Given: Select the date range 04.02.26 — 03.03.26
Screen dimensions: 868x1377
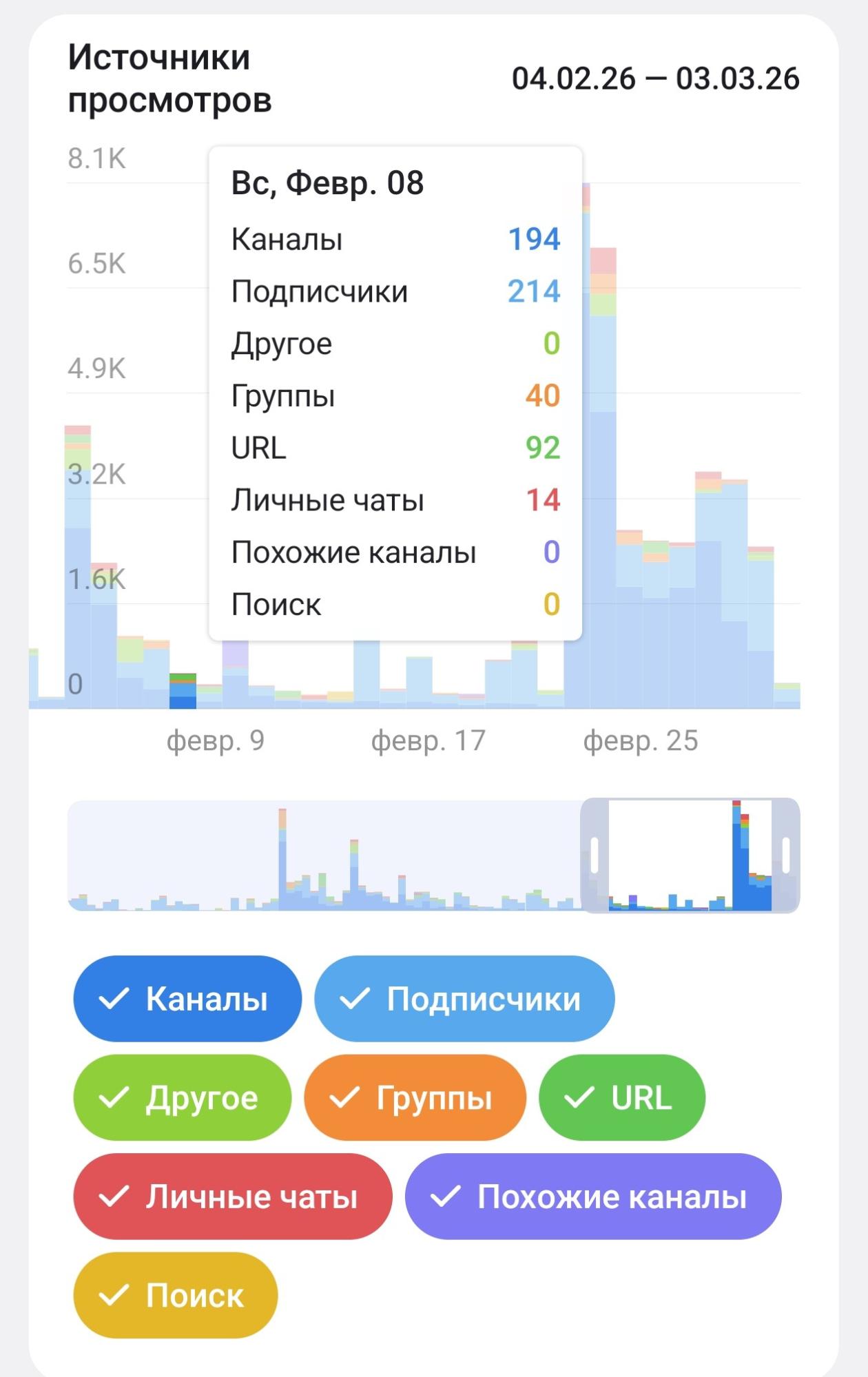Looking at the screenshot, I should click(655, 78).
